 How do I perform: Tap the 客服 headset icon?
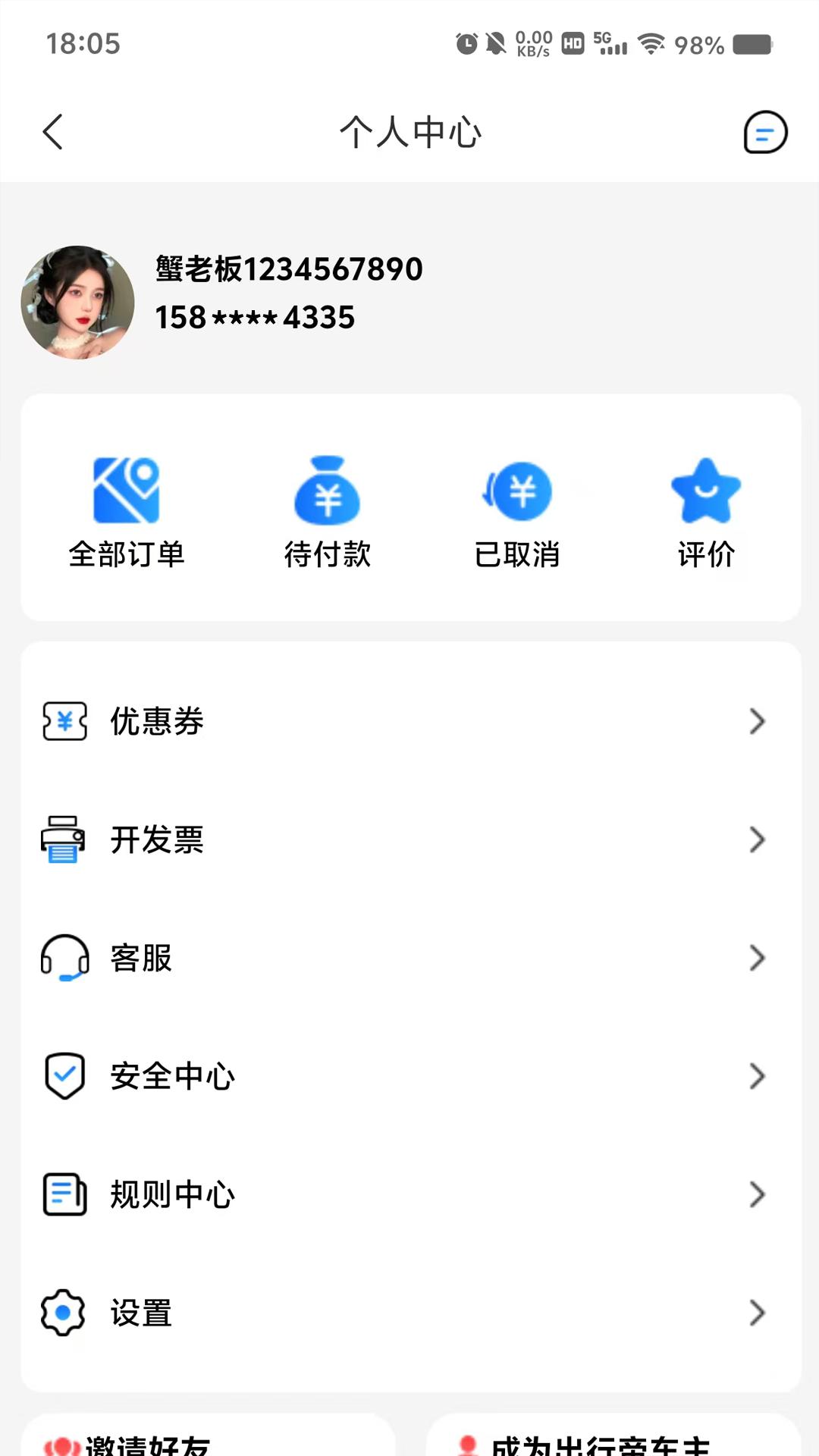[64, 958]
